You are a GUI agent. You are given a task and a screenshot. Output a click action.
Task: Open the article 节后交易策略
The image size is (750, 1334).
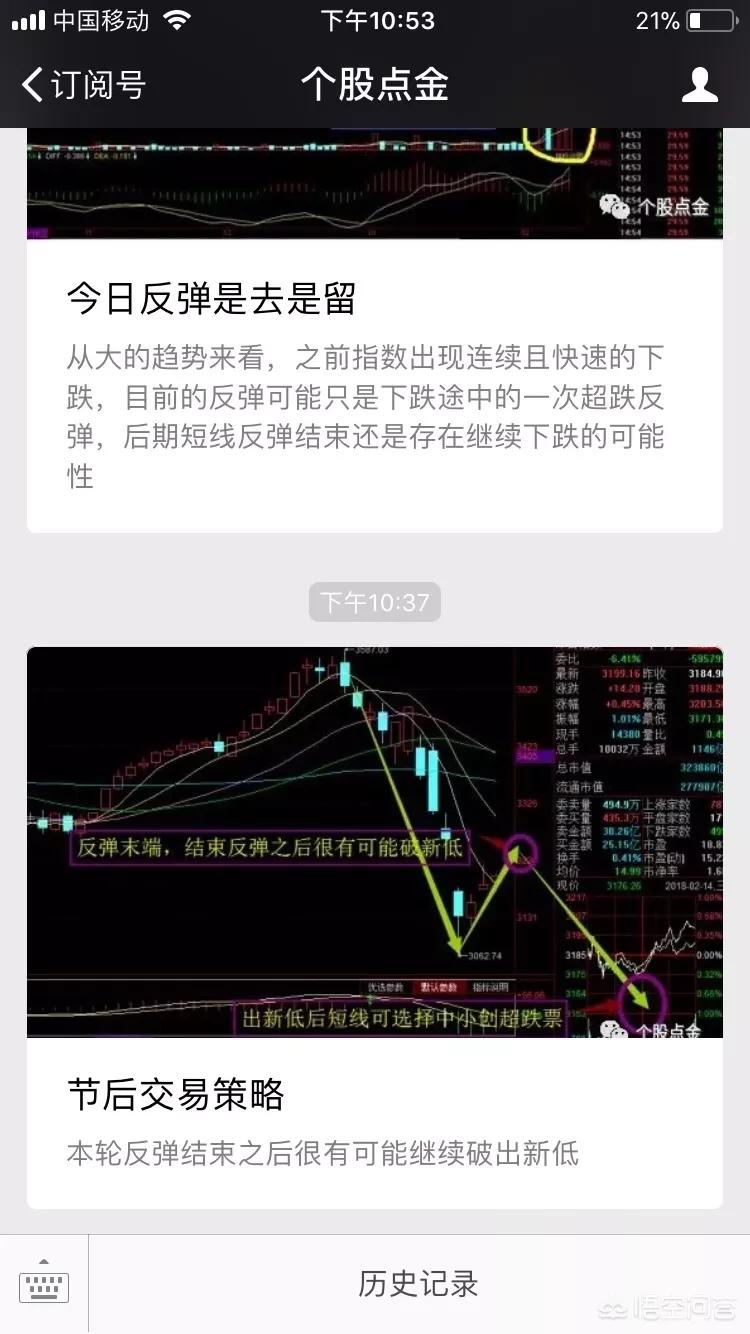point(176,1094)
